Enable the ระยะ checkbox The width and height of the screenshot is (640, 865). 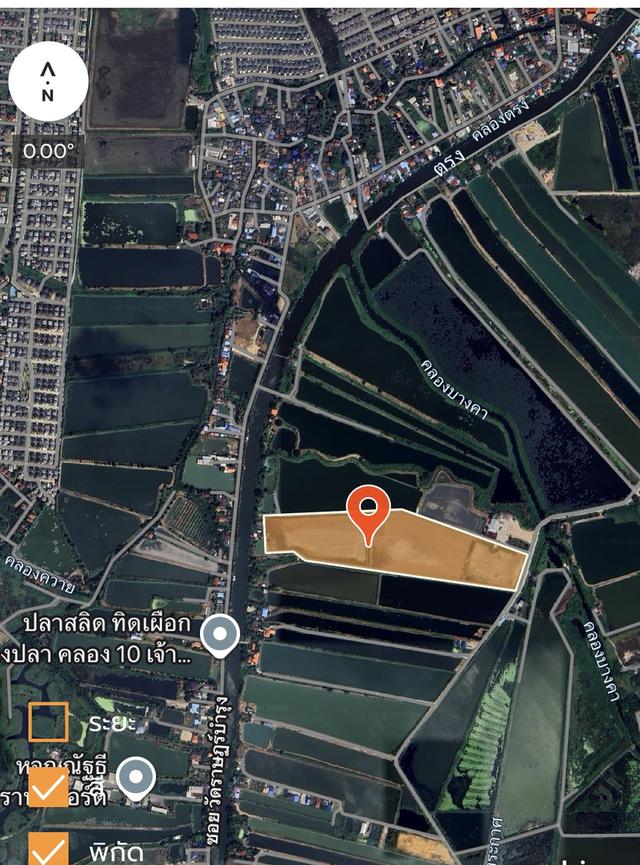[x=48, y=722]
